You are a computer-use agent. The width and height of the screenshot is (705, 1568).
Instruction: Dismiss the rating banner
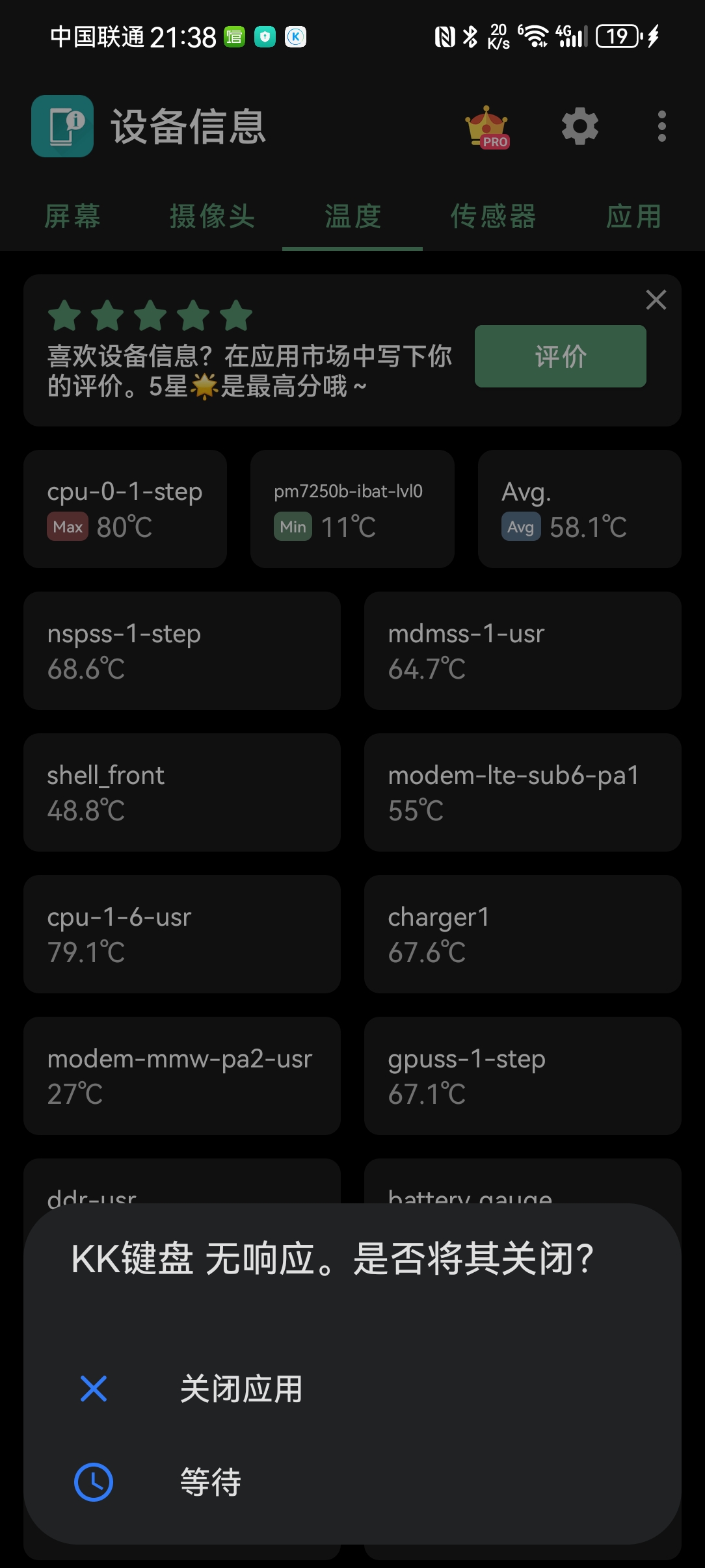click(x=656, y=300)
